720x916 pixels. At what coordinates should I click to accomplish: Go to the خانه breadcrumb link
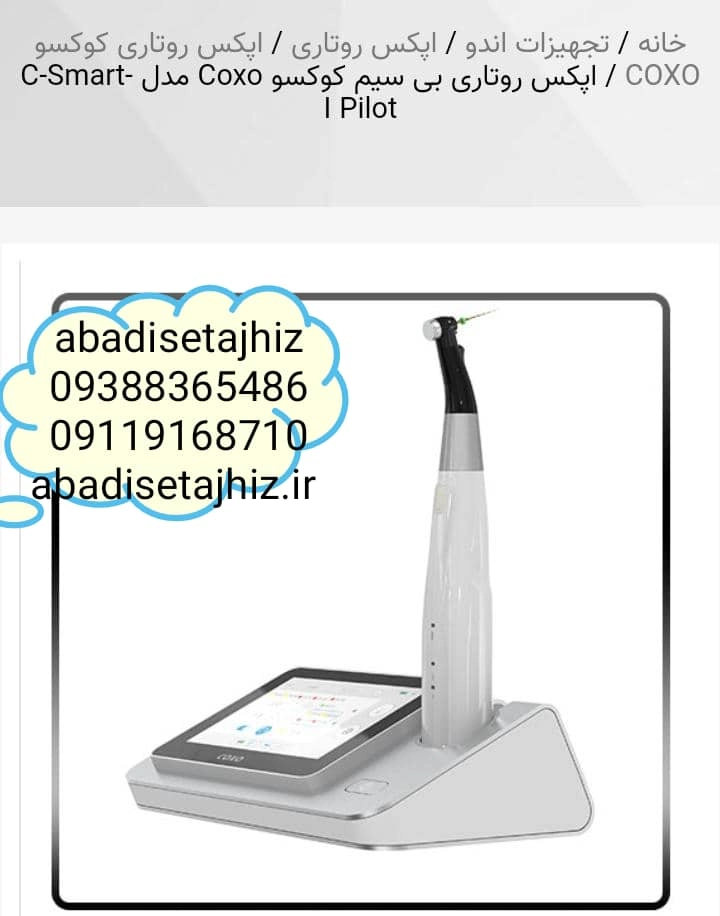point(661,43)
